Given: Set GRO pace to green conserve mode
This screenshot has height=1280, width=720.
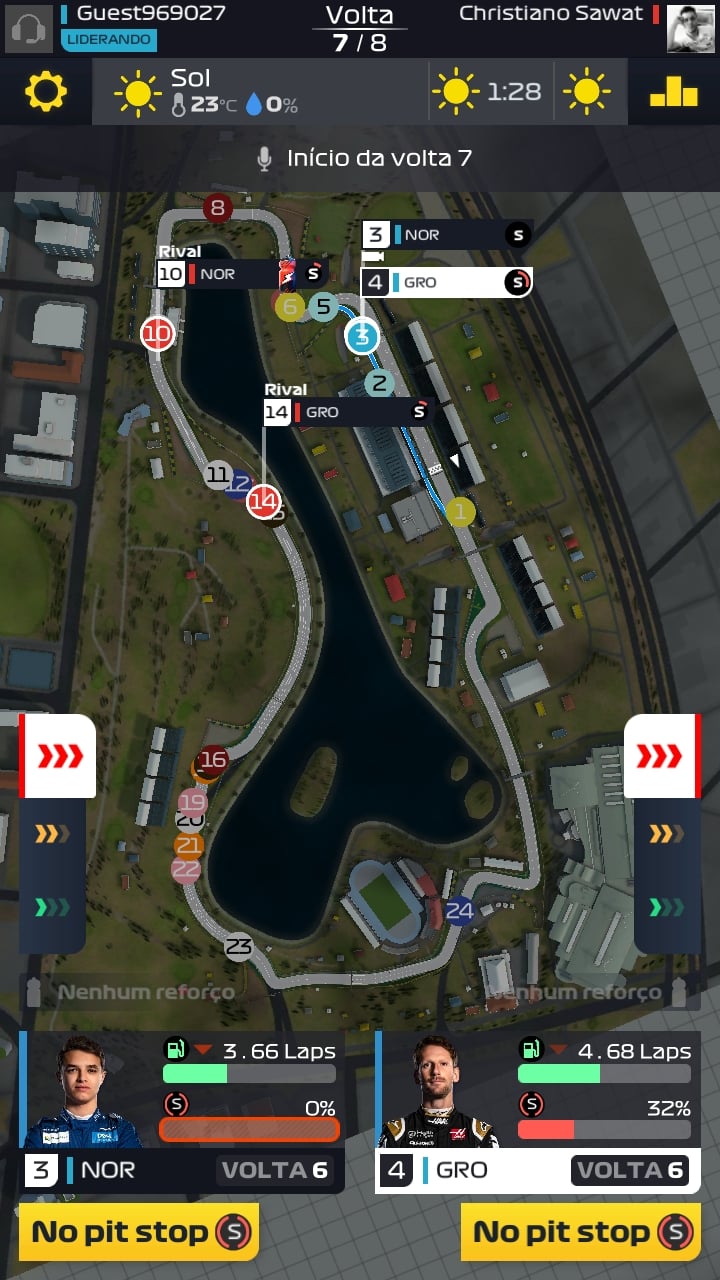Looking at the screenshot, I should (667, 907).
